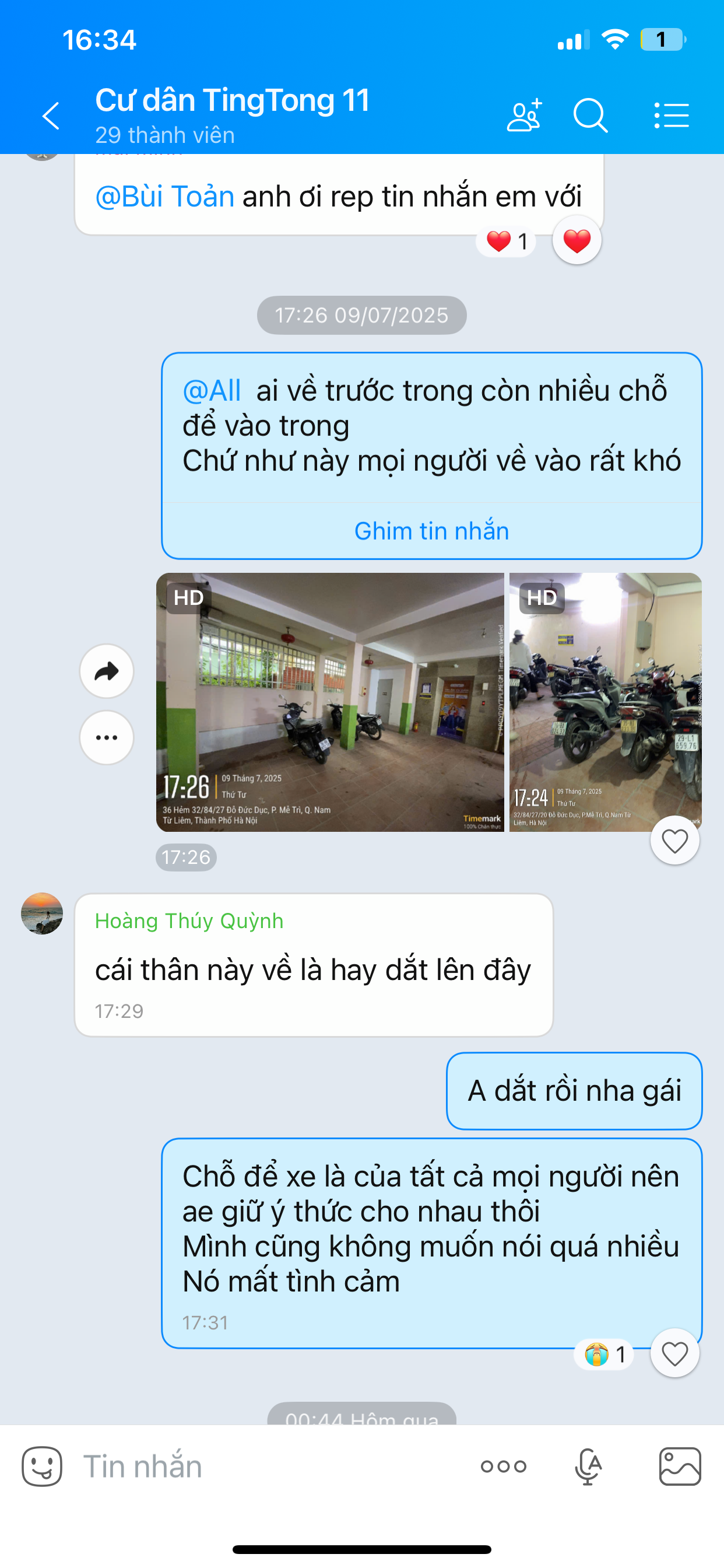Like the shared parking photos
Screen dimensions: 724x1568
pyautogui.click(x=674, y=841)
